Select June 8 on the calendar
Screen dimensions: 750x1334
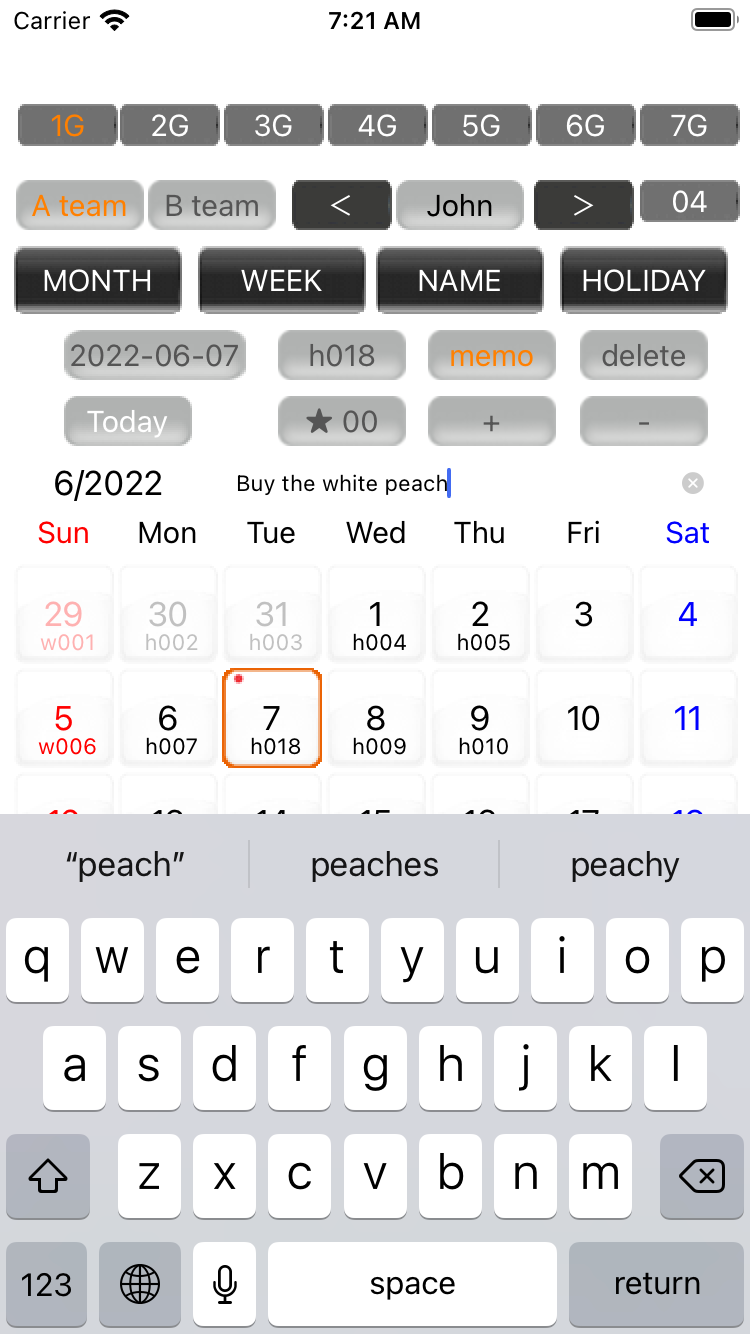click(x=376, y=719)
